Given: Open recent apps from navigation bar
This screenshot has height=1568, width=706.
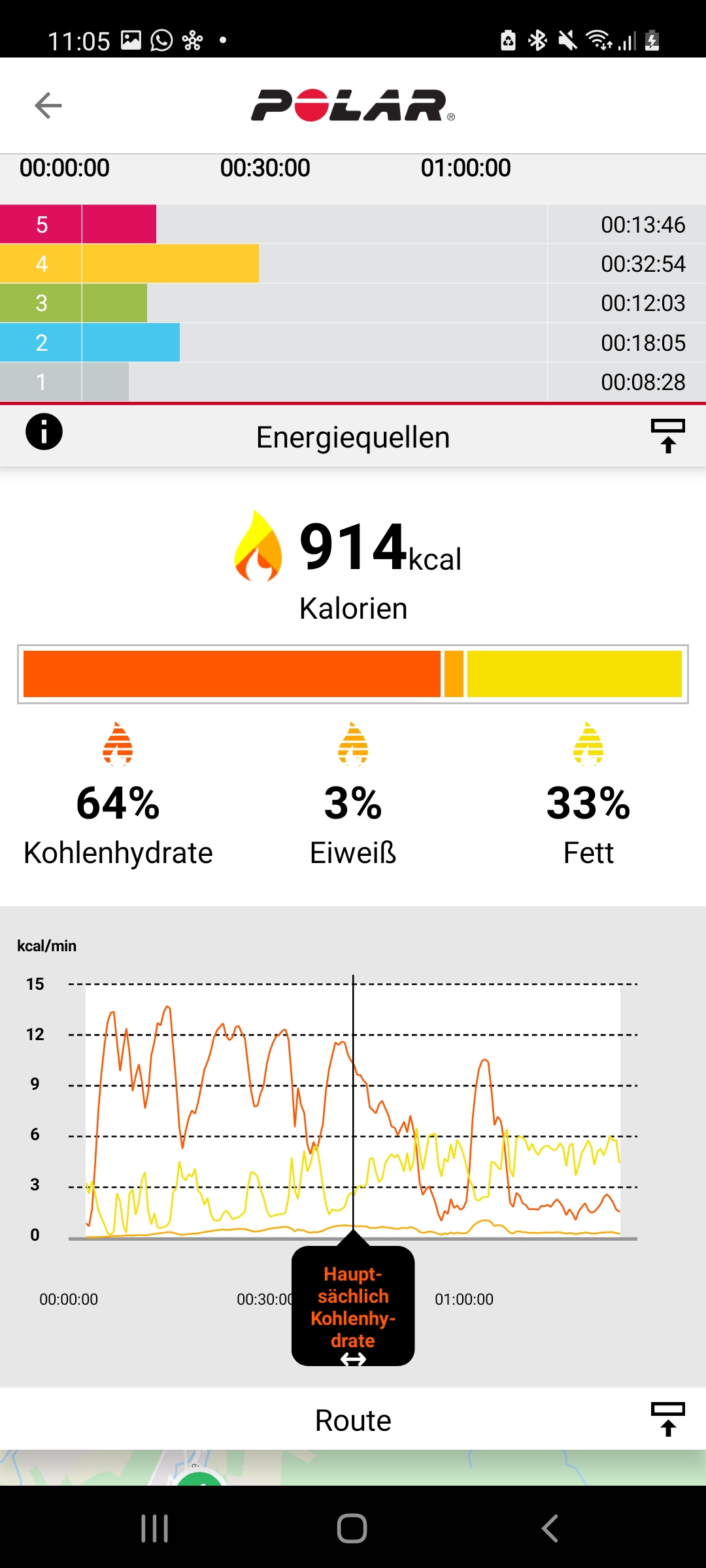Looking at the screenshot, I should pyautogui.click(x=155, y=1529).
